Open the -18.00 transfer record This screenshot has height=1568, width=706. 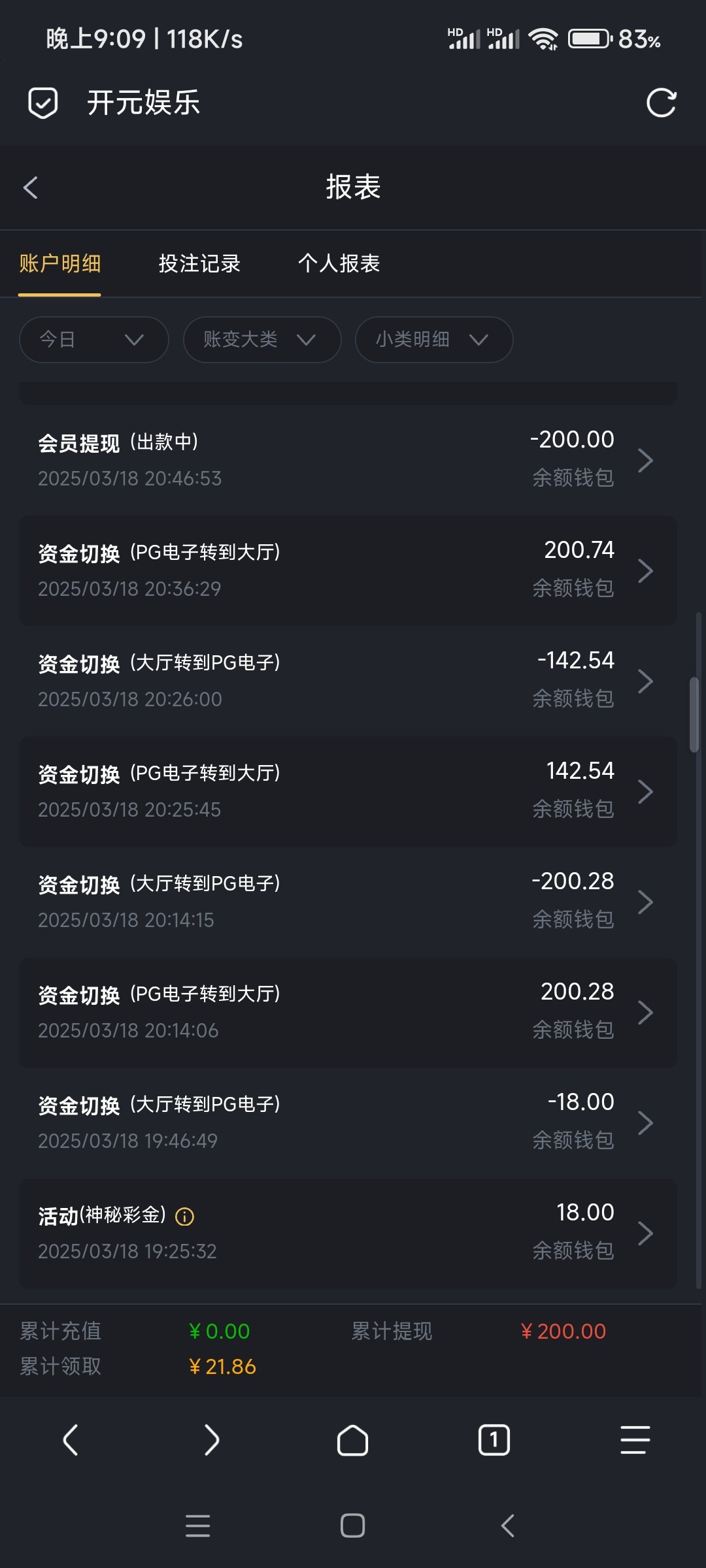pyautogui.click(x=348, y=1122)
